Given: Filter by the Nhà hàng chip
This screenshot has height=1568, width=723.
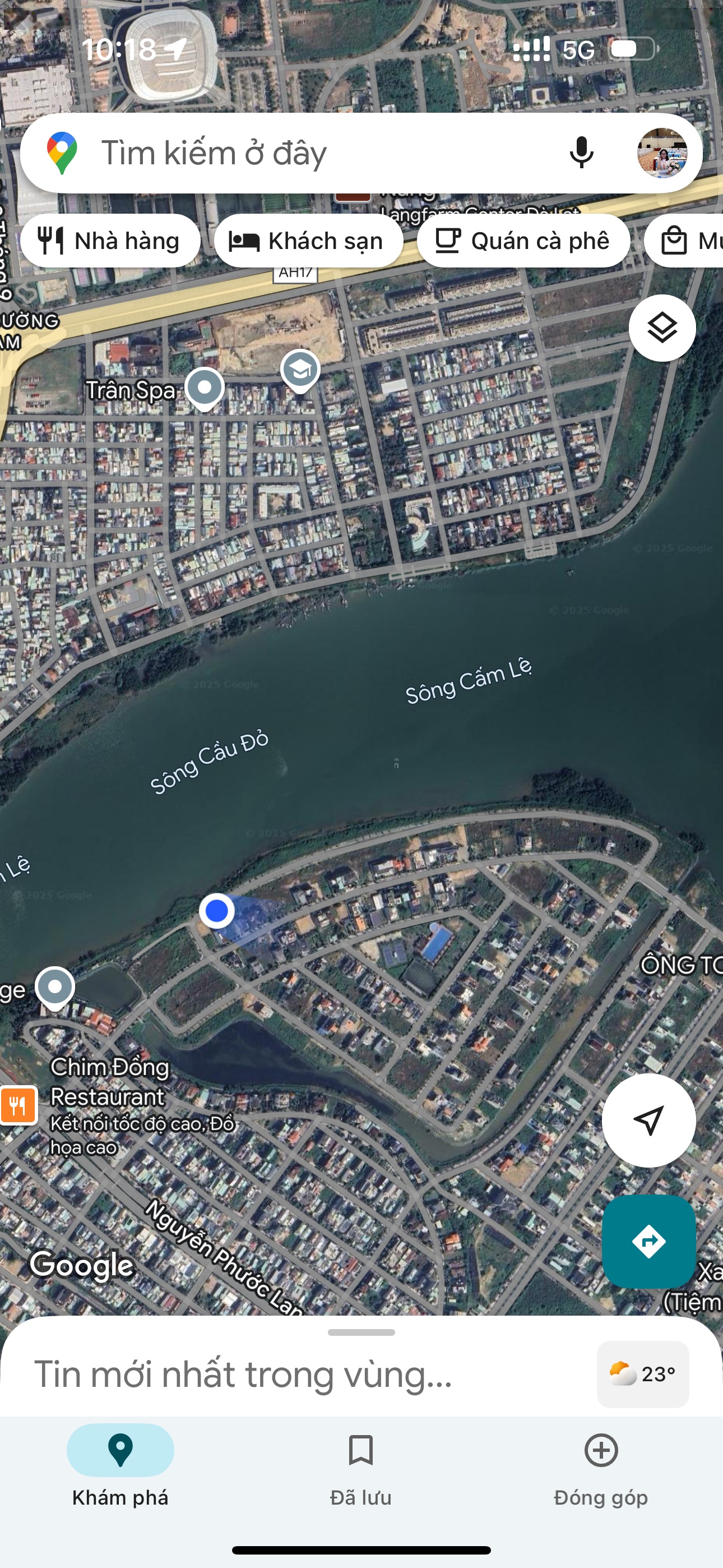Looking at the screenshot, I should pyautogui.click(x=110, y=241).
